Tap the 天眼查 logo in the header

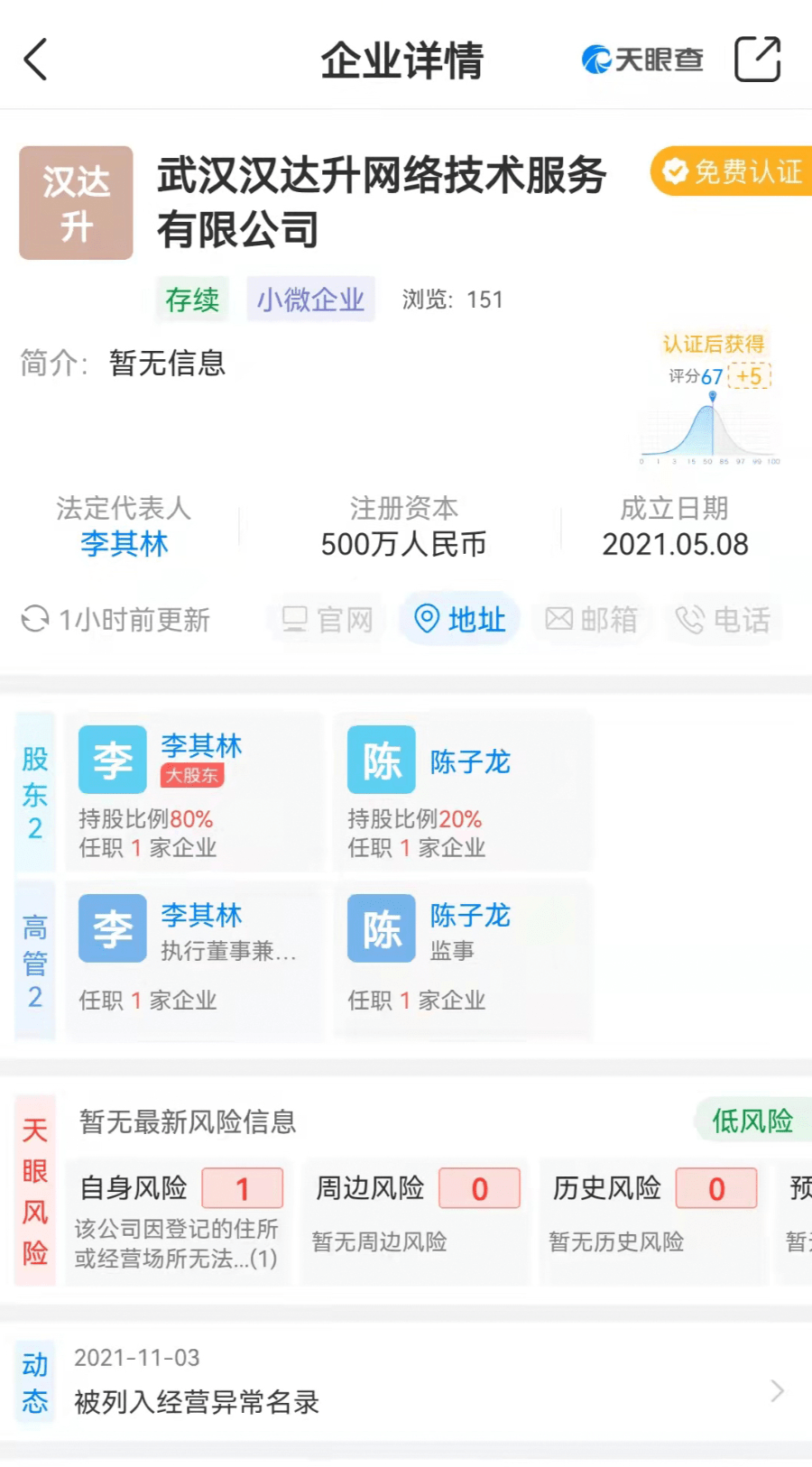(x=642, y=58)
